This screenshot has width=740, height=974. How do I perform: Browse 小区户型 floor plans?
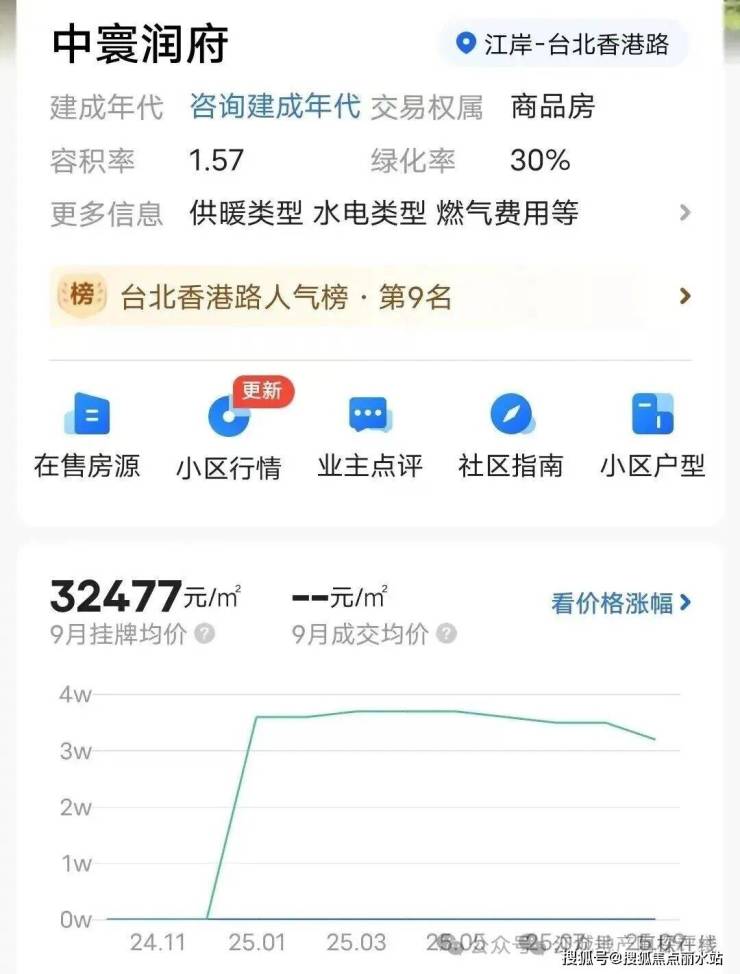pos(653,435)
